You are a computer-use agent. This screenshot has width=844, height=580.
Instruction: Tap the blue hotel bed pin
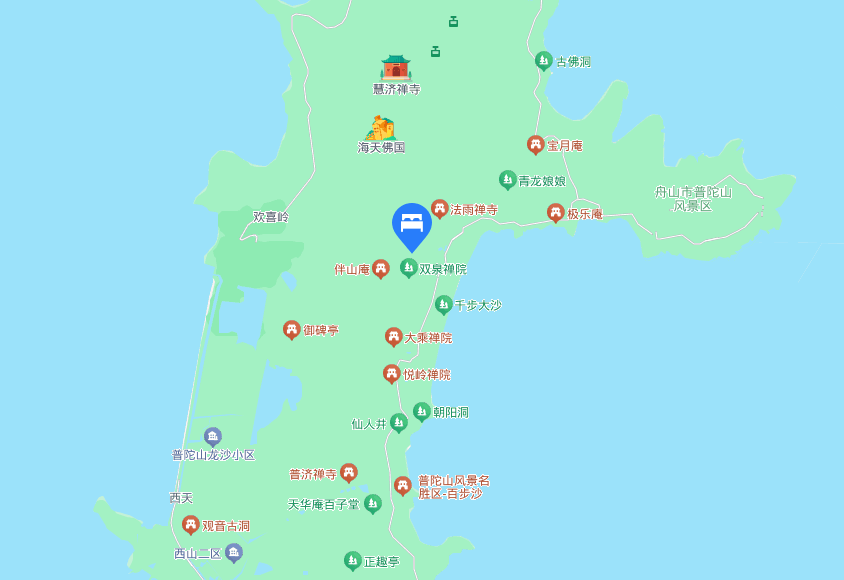pyautogui.click(x=411, y=224)
